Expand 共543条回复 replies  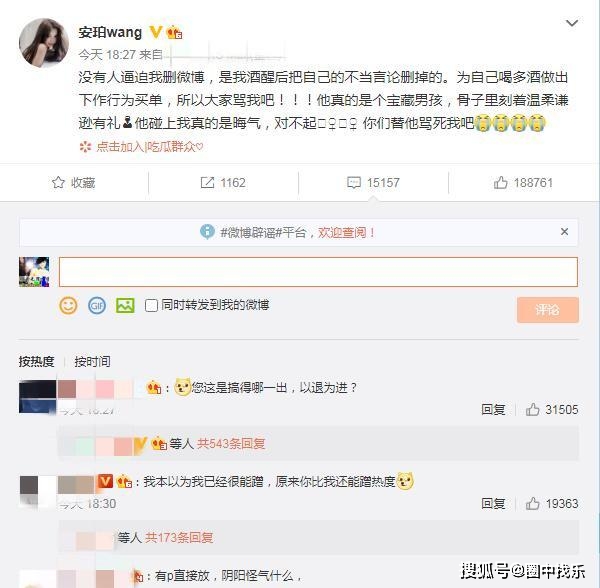[x=231, y=443]
